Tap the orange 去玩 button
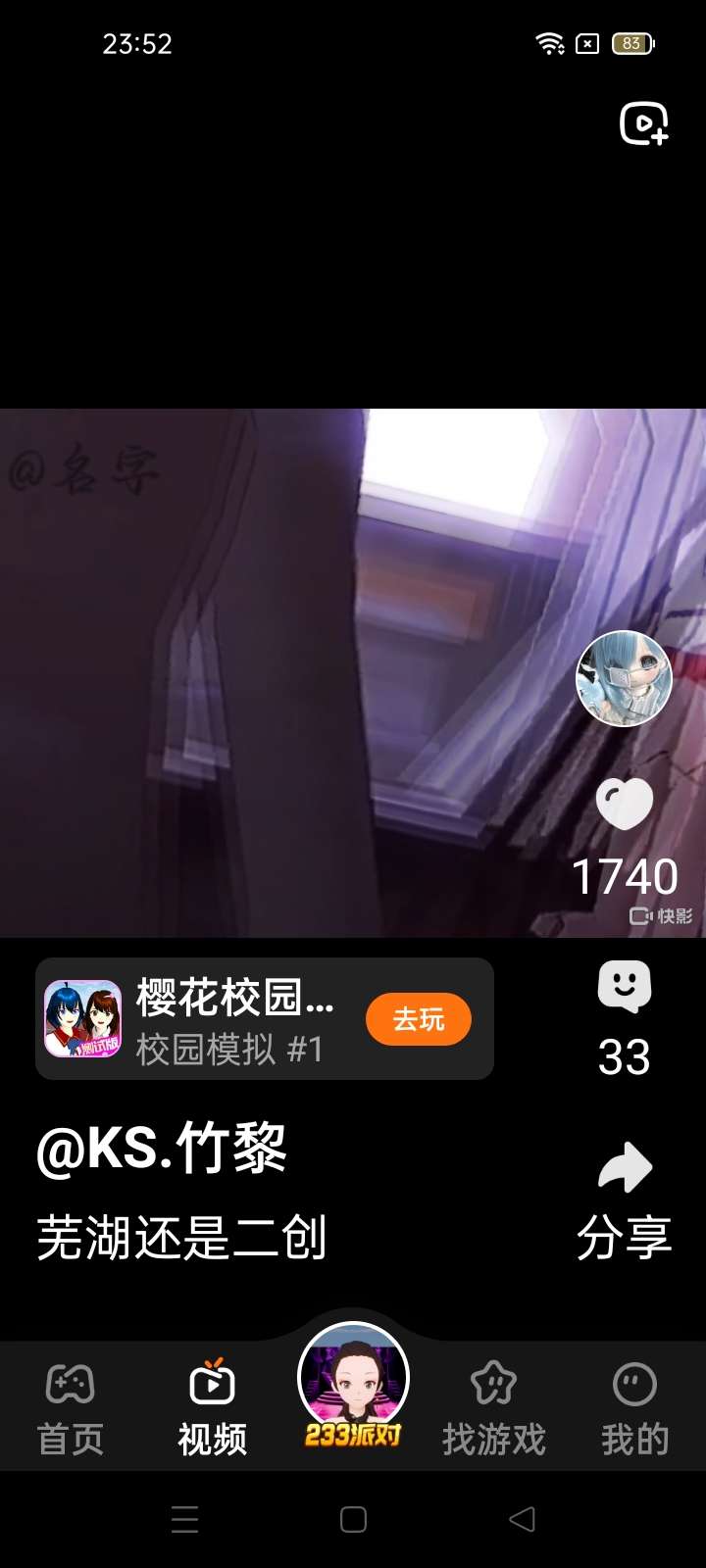Screen dimensions: 706x1568 [419, 1019]
